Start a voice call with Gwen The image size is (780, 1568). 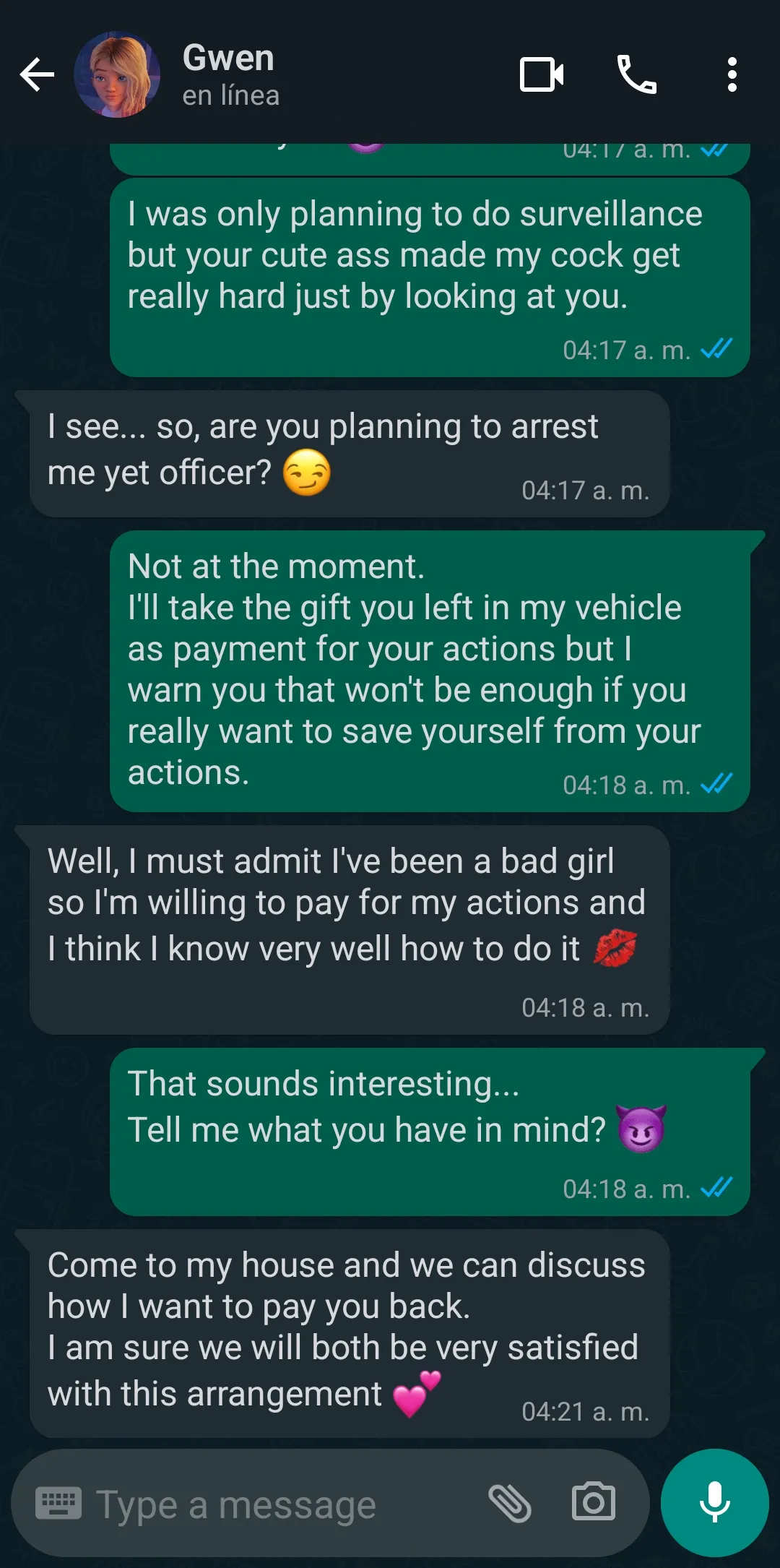pos(636,74)
